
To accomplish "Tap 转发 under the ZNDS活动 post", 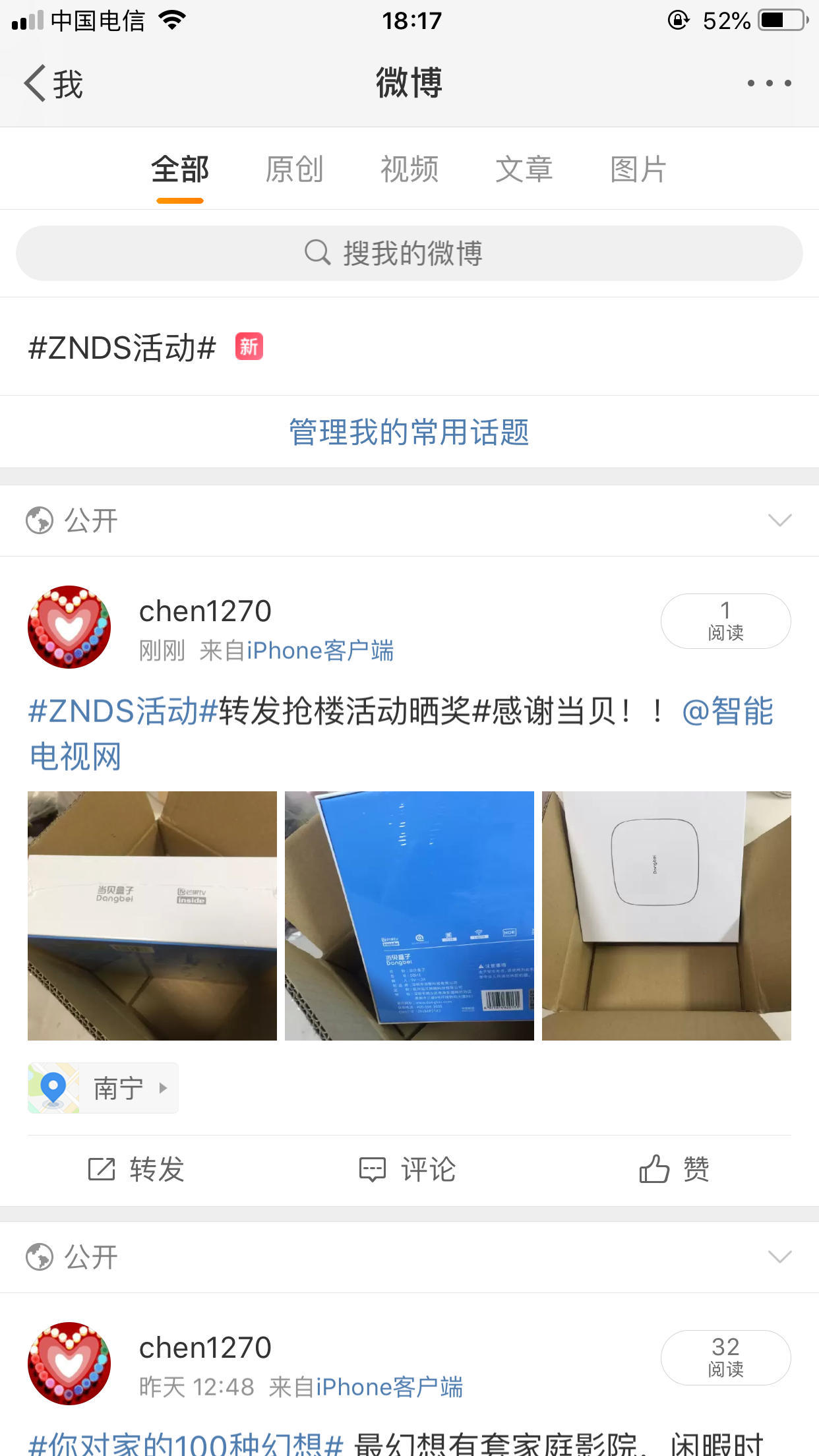I will (x=136, y=1170).
